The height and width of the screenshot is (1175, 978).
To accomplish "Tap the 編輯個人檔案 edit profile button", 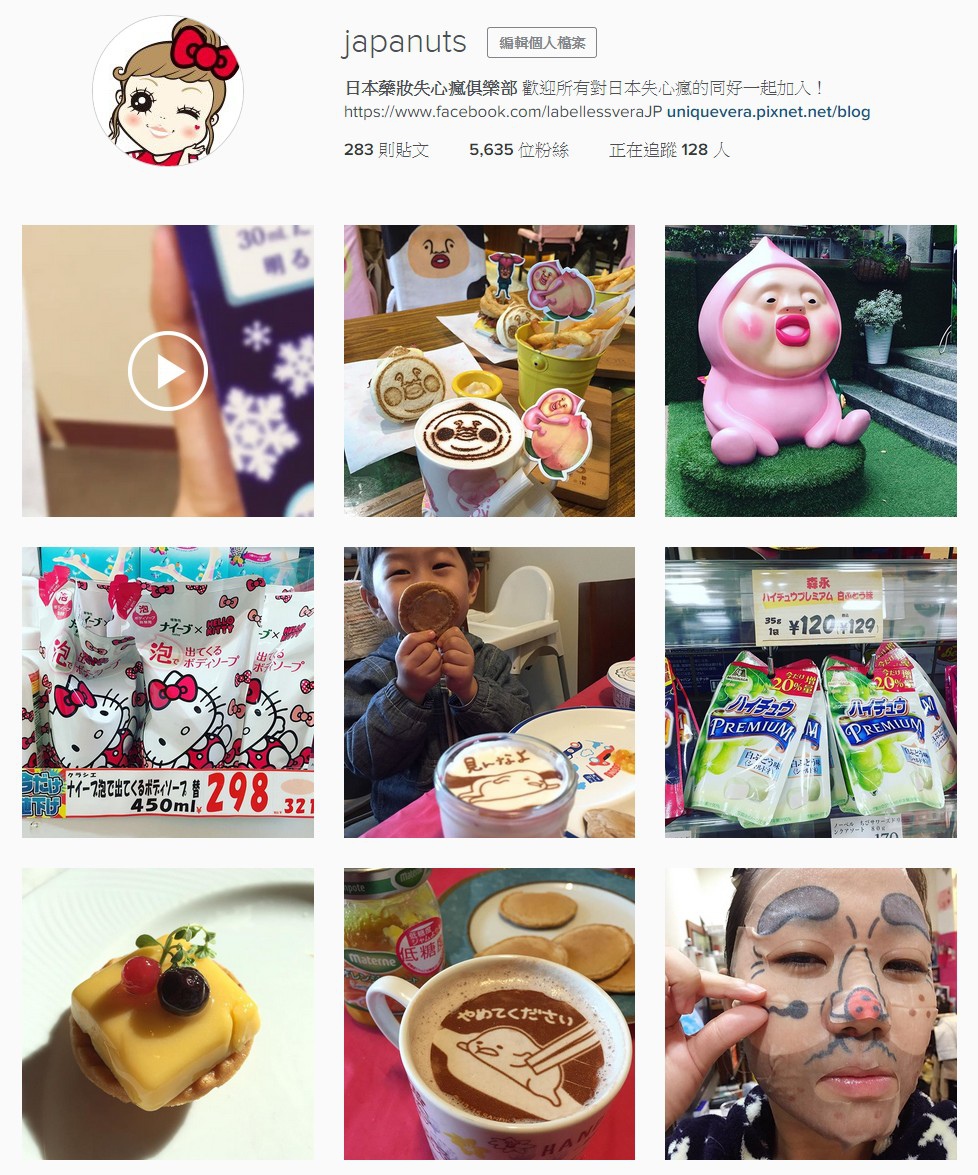I will [x=541, y=43].
